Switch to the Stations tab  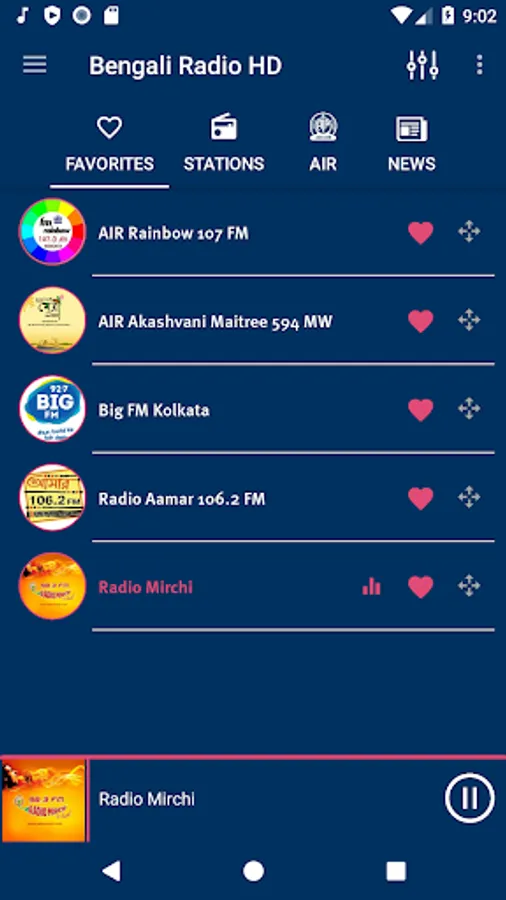pyautogui.click(x=224, y=143)
